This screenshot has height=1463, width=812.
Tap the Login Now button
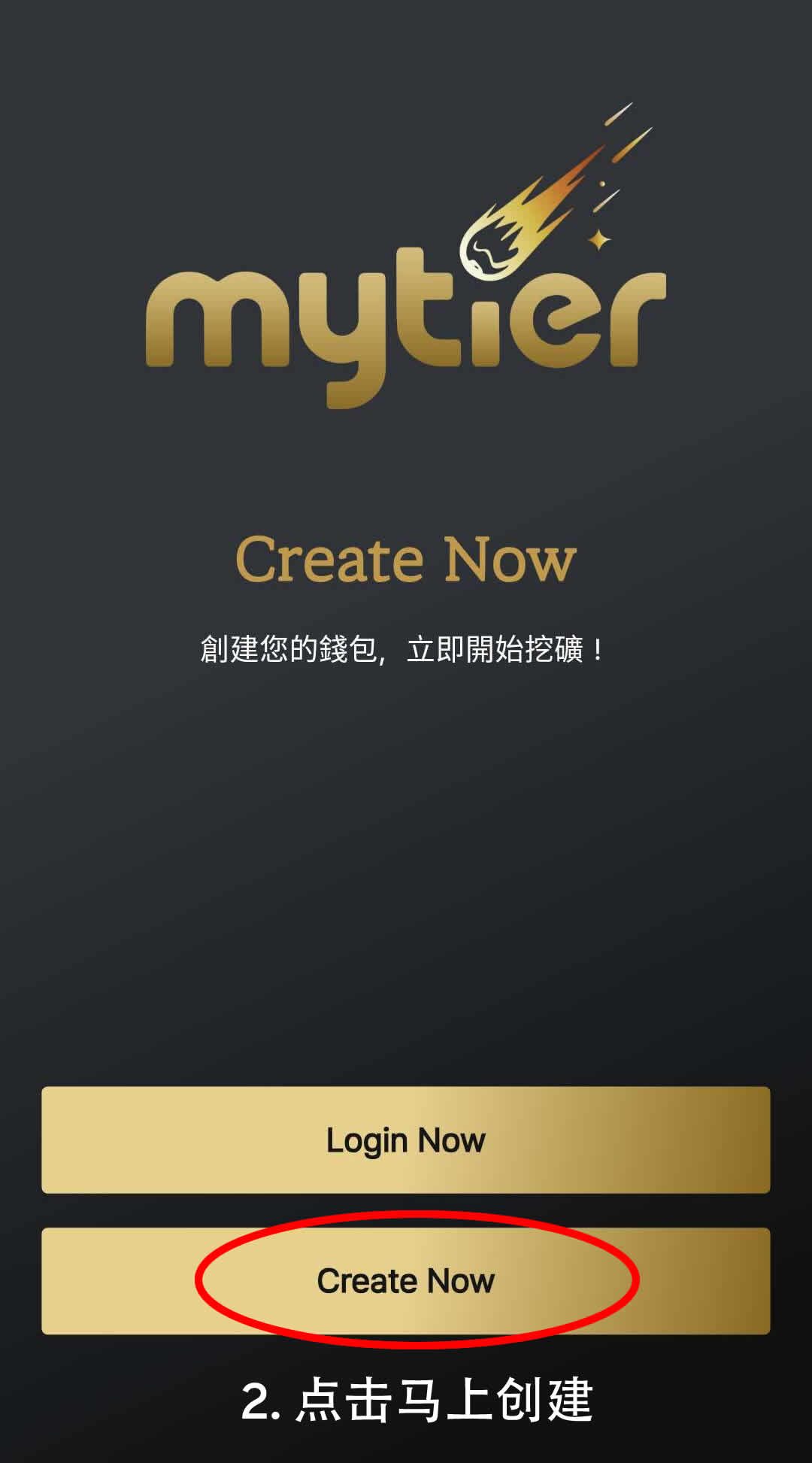point(405,1140)
